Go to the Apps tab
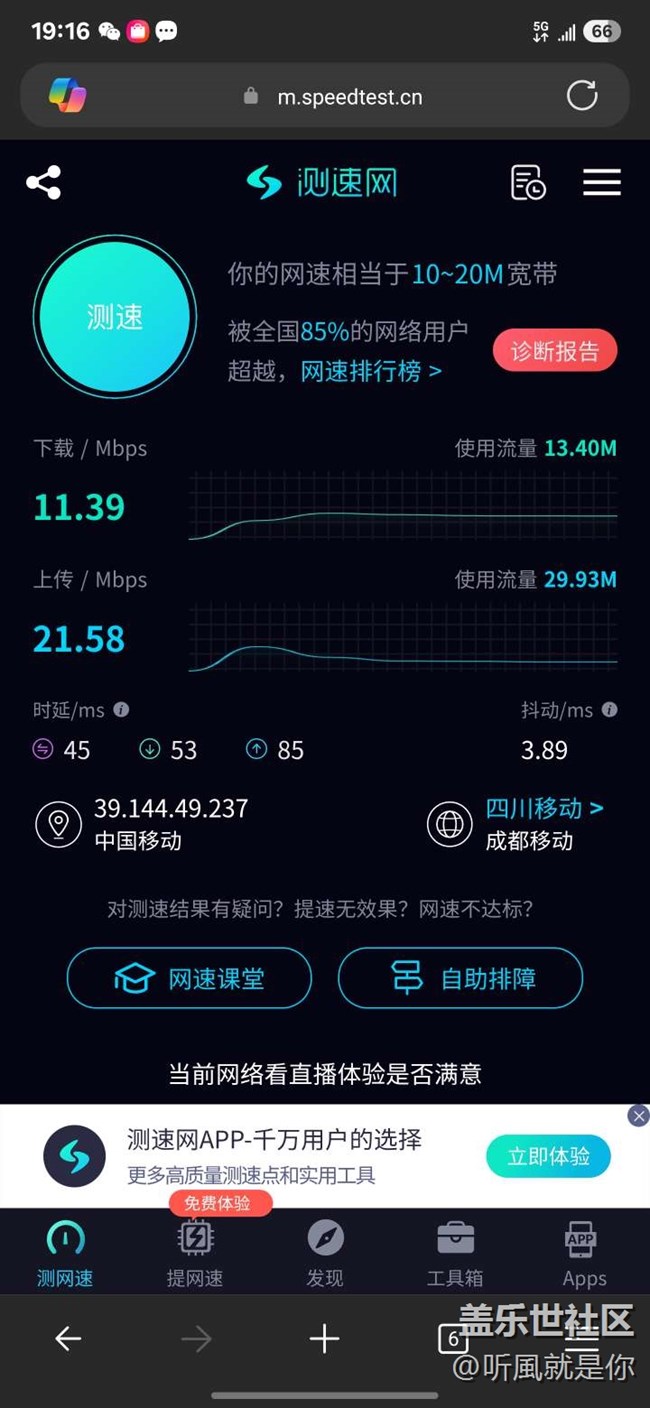 584,1255
